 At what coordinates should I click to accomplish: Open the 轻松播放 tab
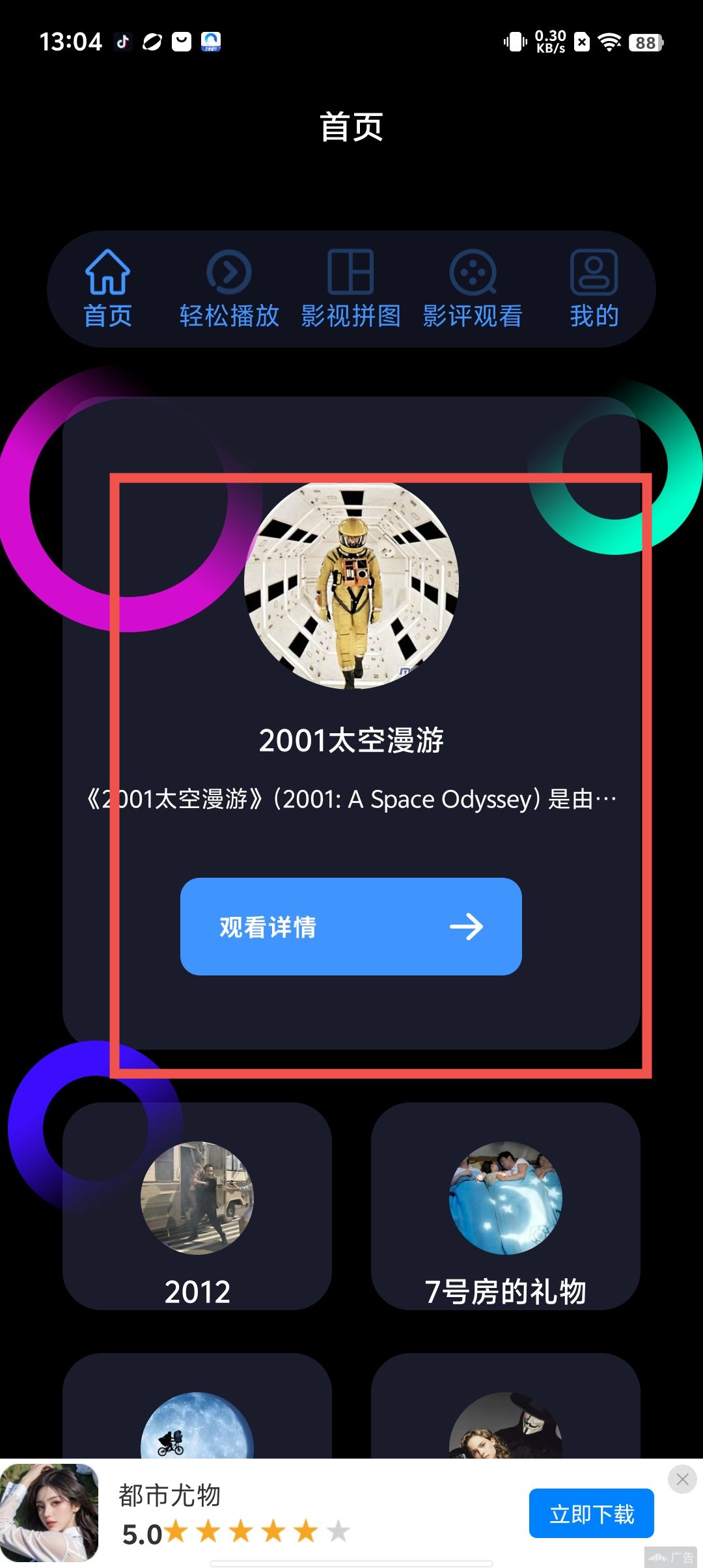point(229,288)
